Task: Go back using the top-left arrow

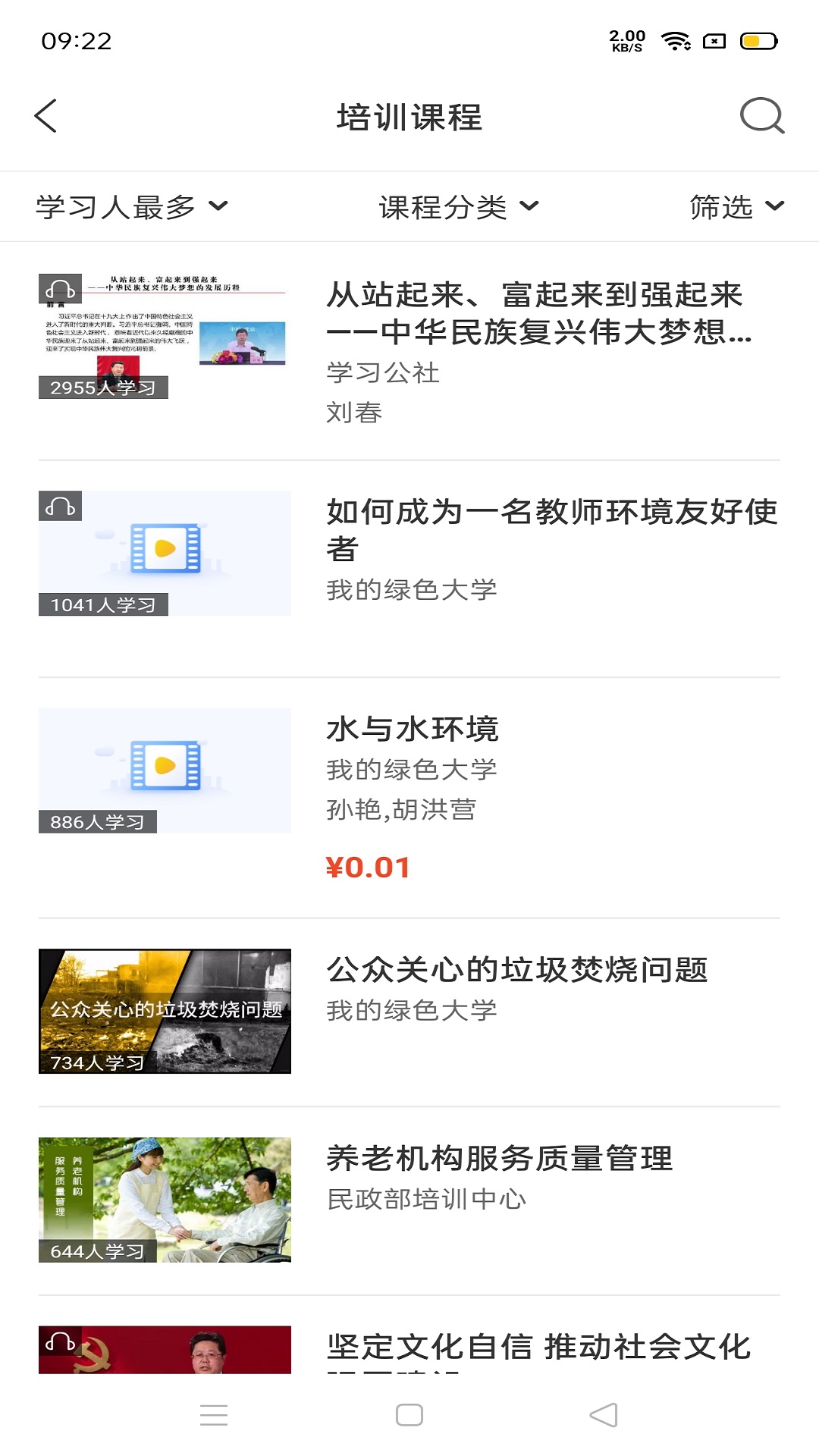Action: click(x=45, y=117)
